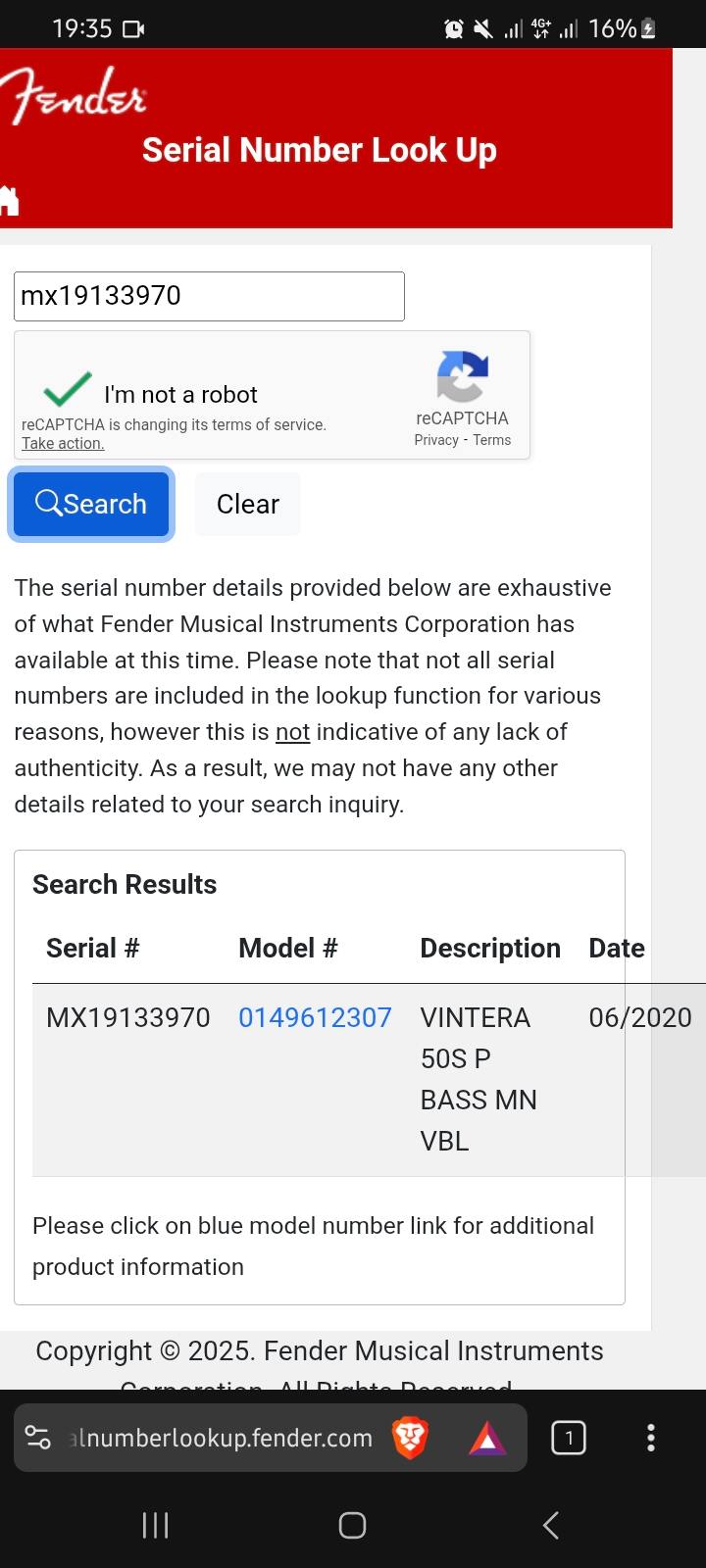Open model number 0149612307 link
The width and height of the screenshot is (706, 1568).
[x=315, y=1017]
